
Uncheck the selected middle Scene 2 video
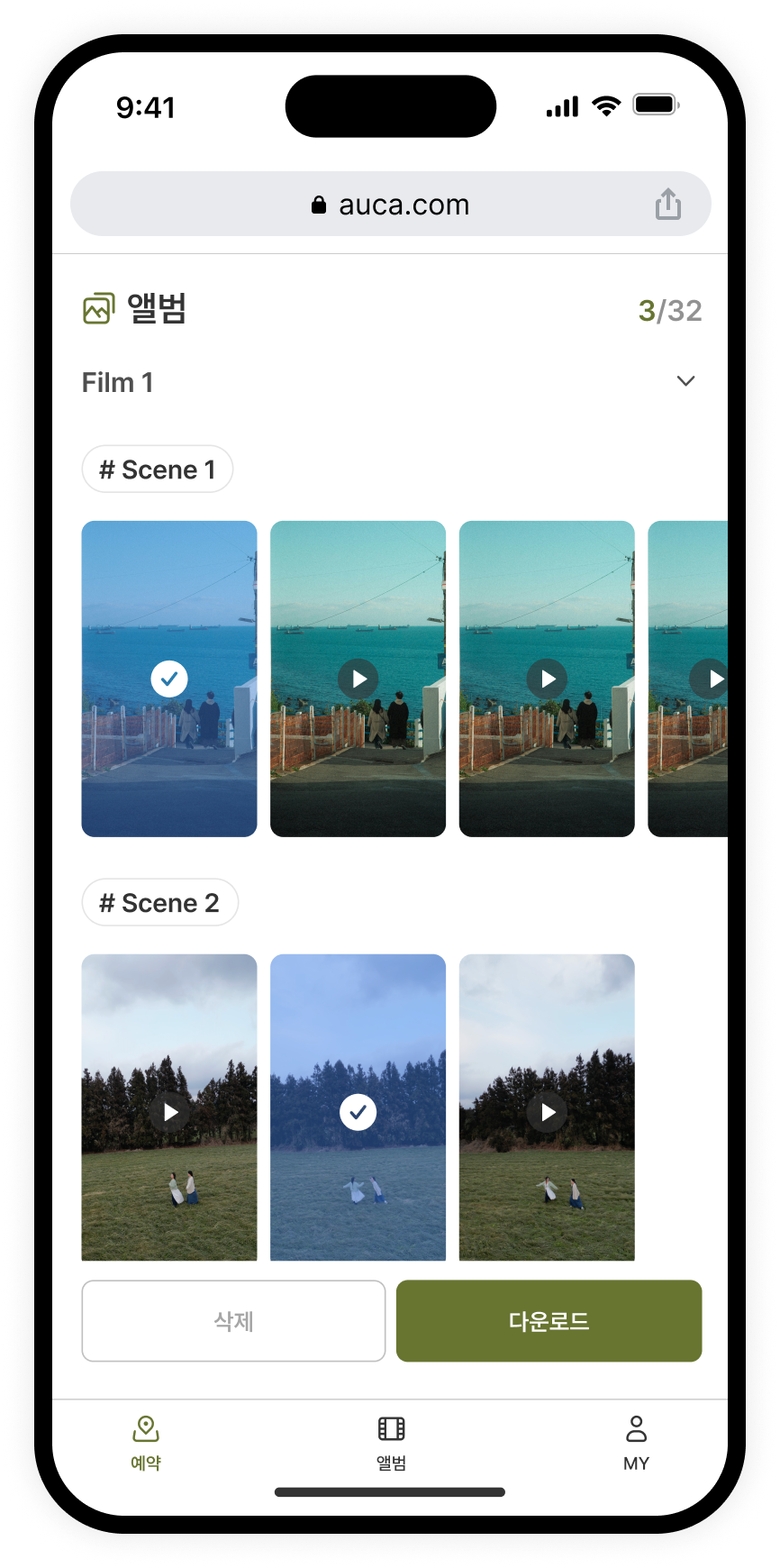358,1112
